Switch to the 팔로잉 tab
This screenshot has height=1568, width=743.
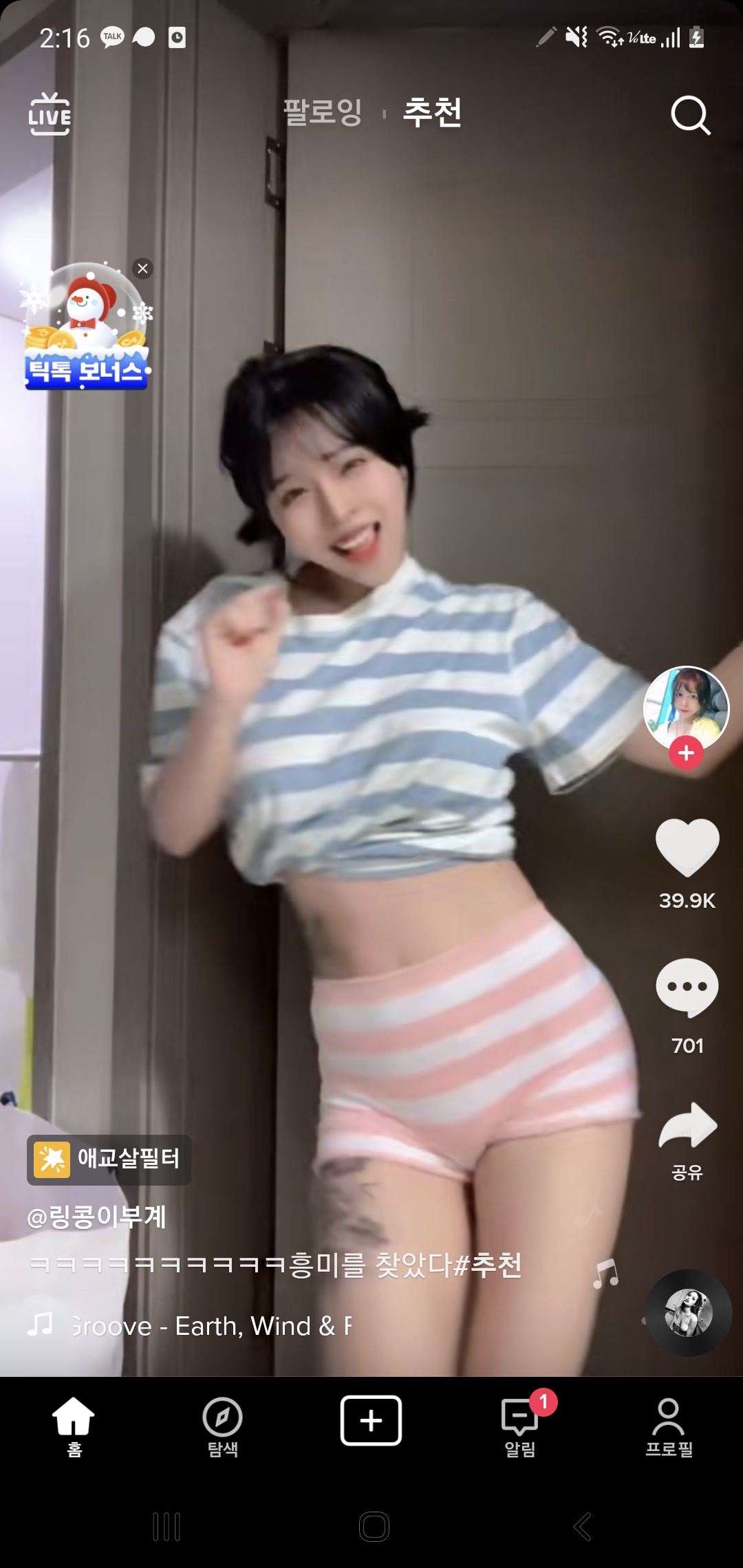(x=322, y=112)
